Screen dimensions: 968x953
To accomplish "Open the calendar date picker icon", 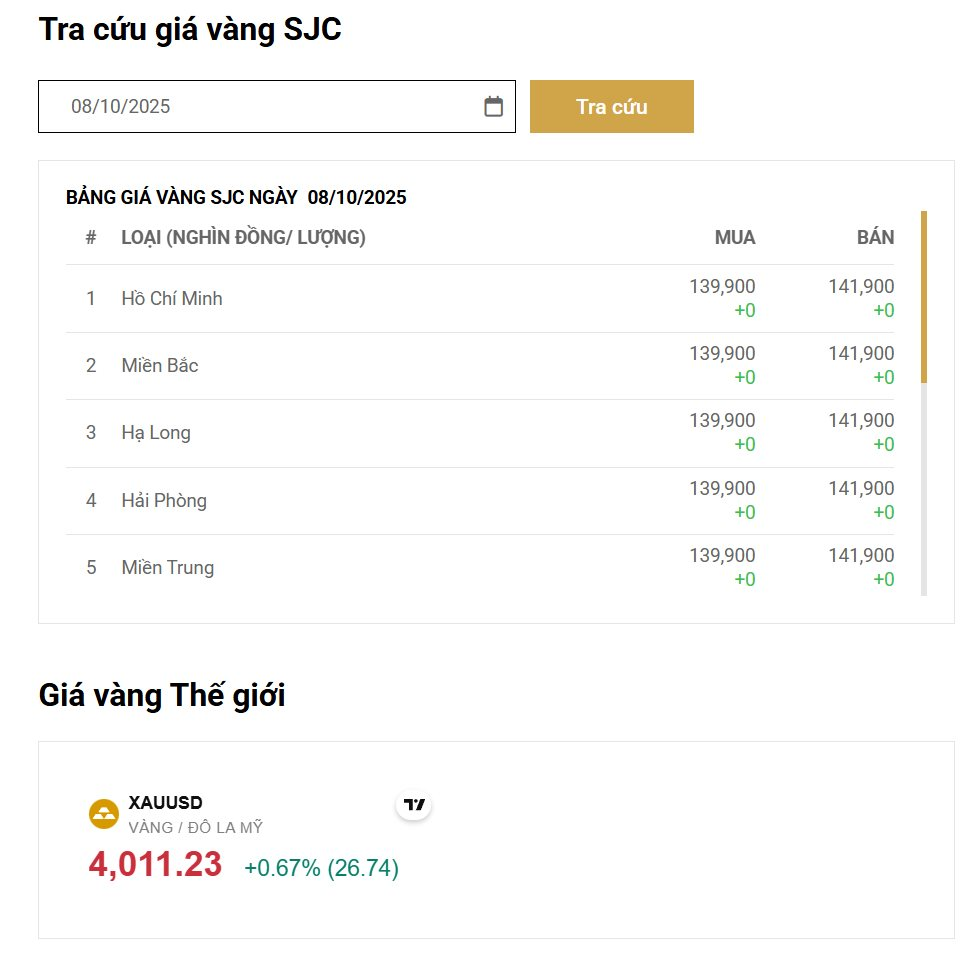I will [493, 106].
